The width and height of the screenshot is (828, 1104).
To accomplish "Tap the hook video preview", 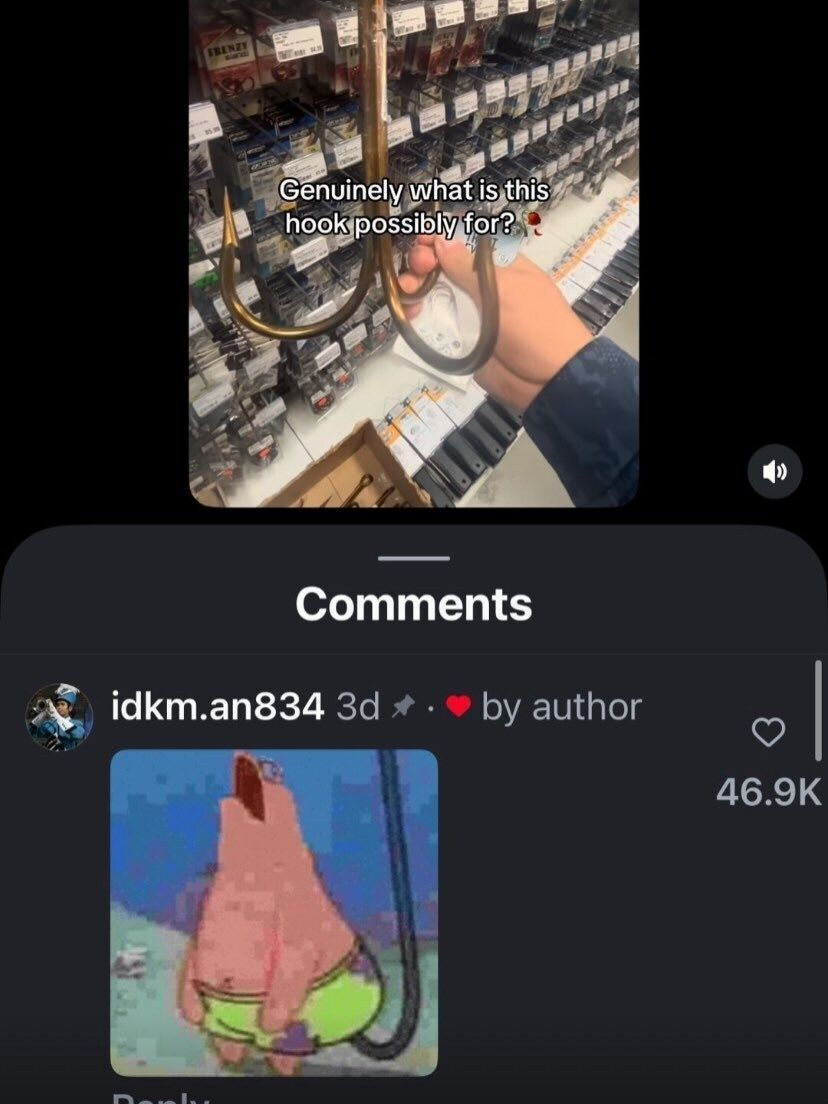I will 413,252.
